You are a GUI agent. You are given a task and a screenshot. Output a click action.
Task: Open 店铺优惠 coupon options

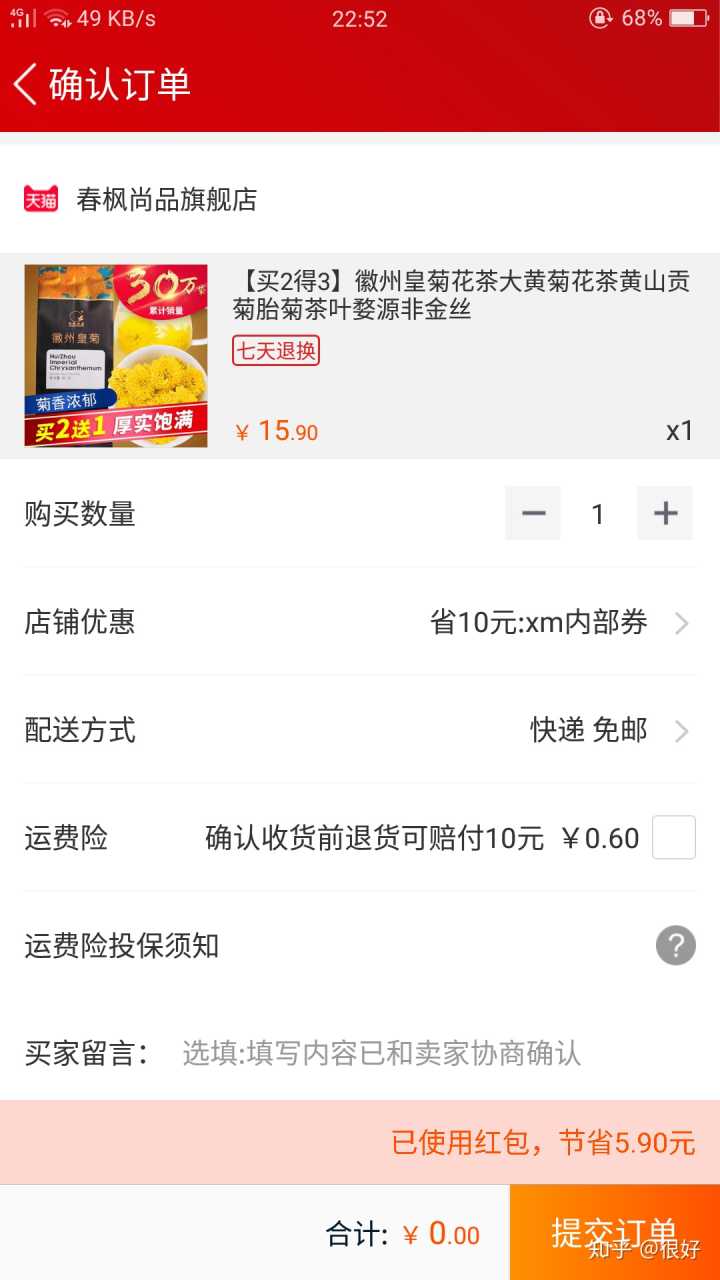coord(560,623)
